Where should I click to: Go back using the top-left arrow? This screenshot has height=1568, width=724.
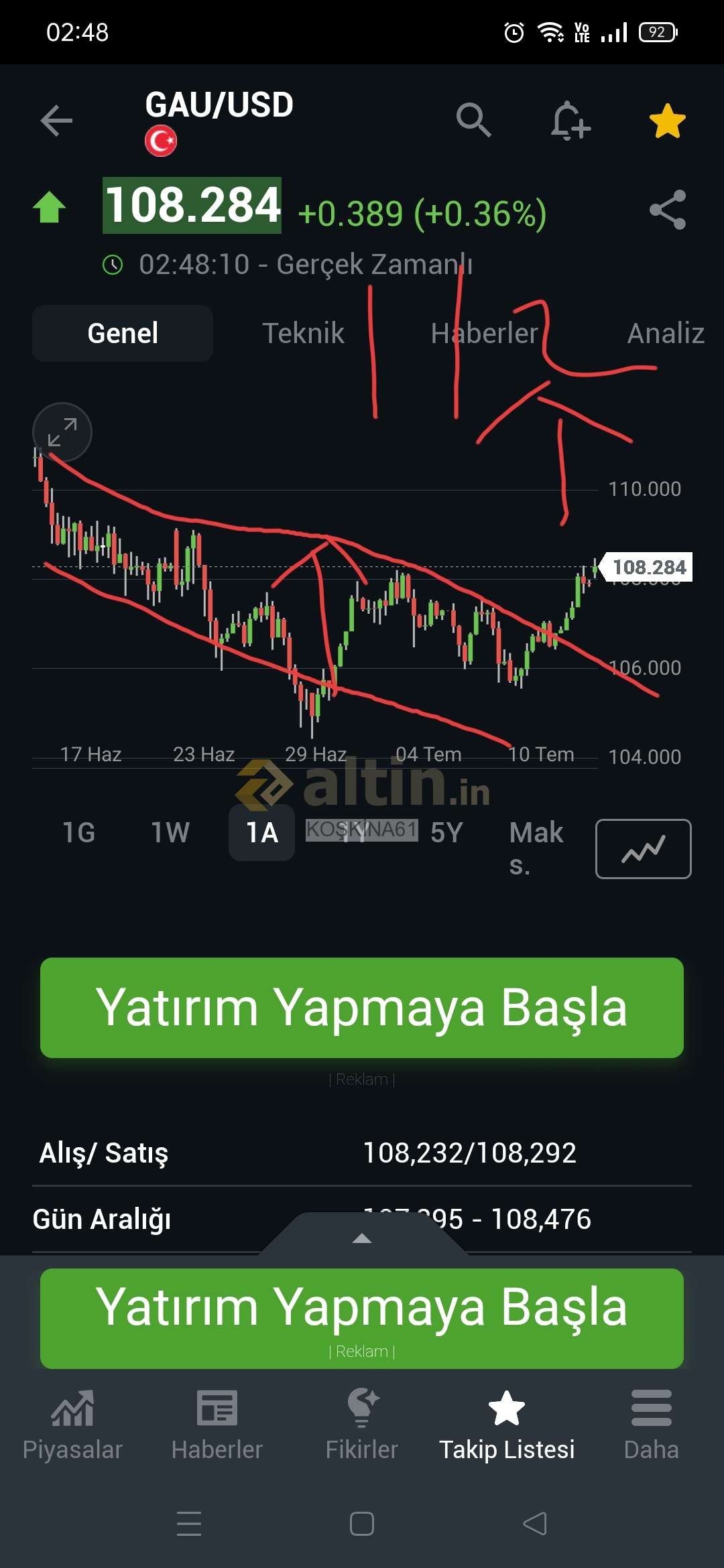tap(56, 121)
